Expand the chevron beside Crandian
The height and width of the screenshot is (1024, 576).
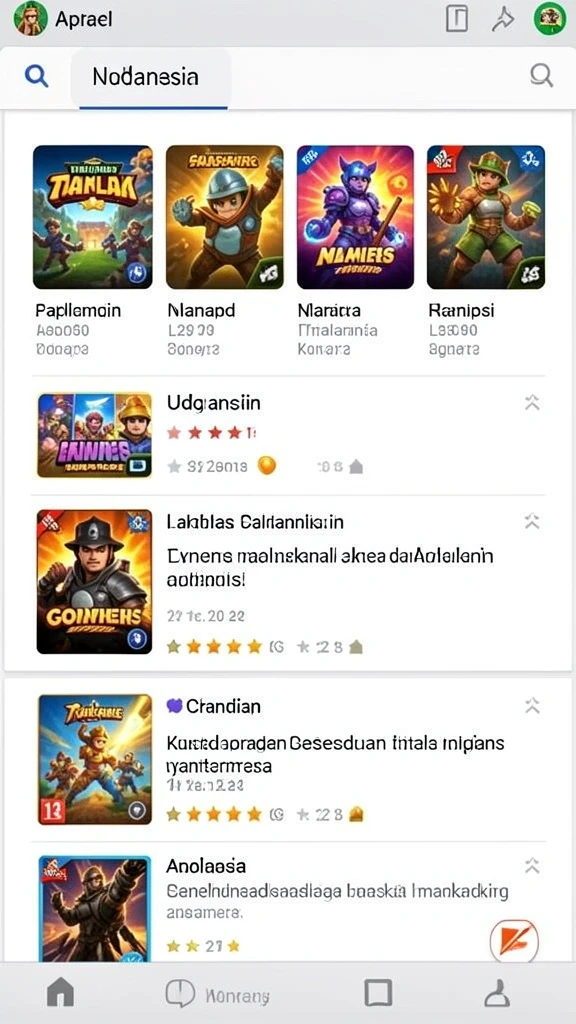point(532,705)
